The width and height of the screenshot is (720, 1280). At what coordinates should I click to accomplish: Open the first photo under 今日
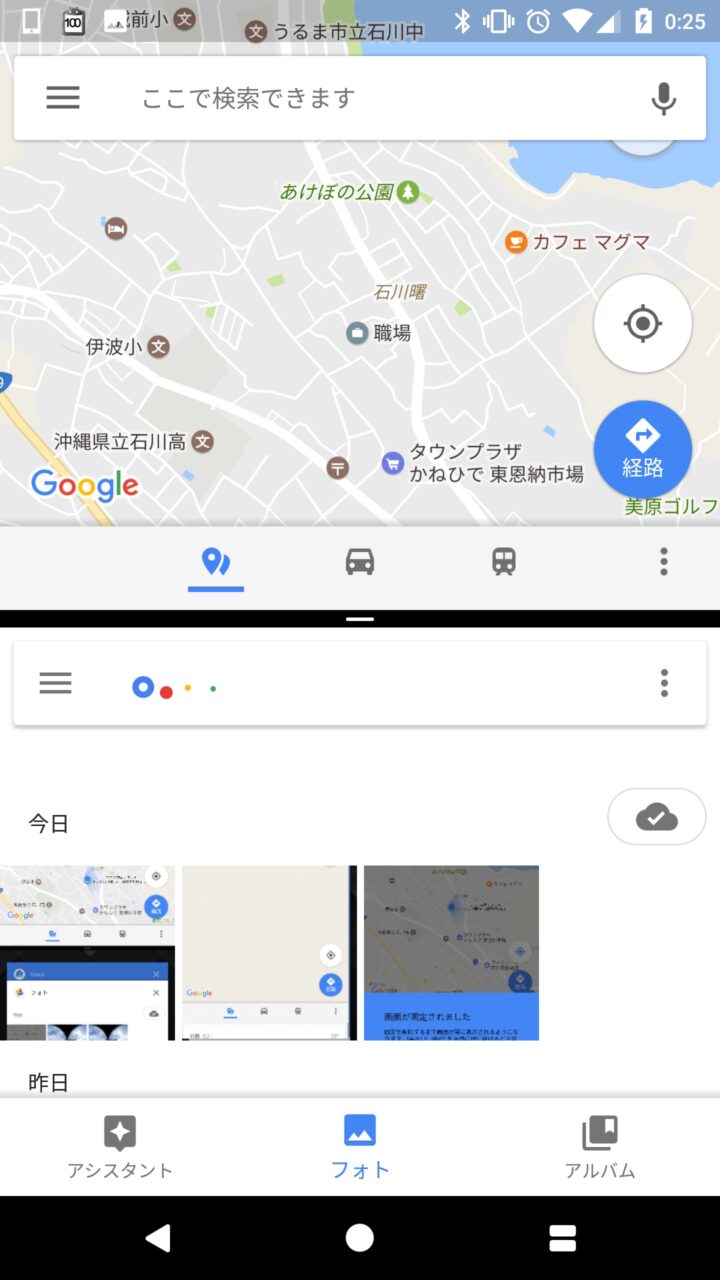(x=87, y=952)
